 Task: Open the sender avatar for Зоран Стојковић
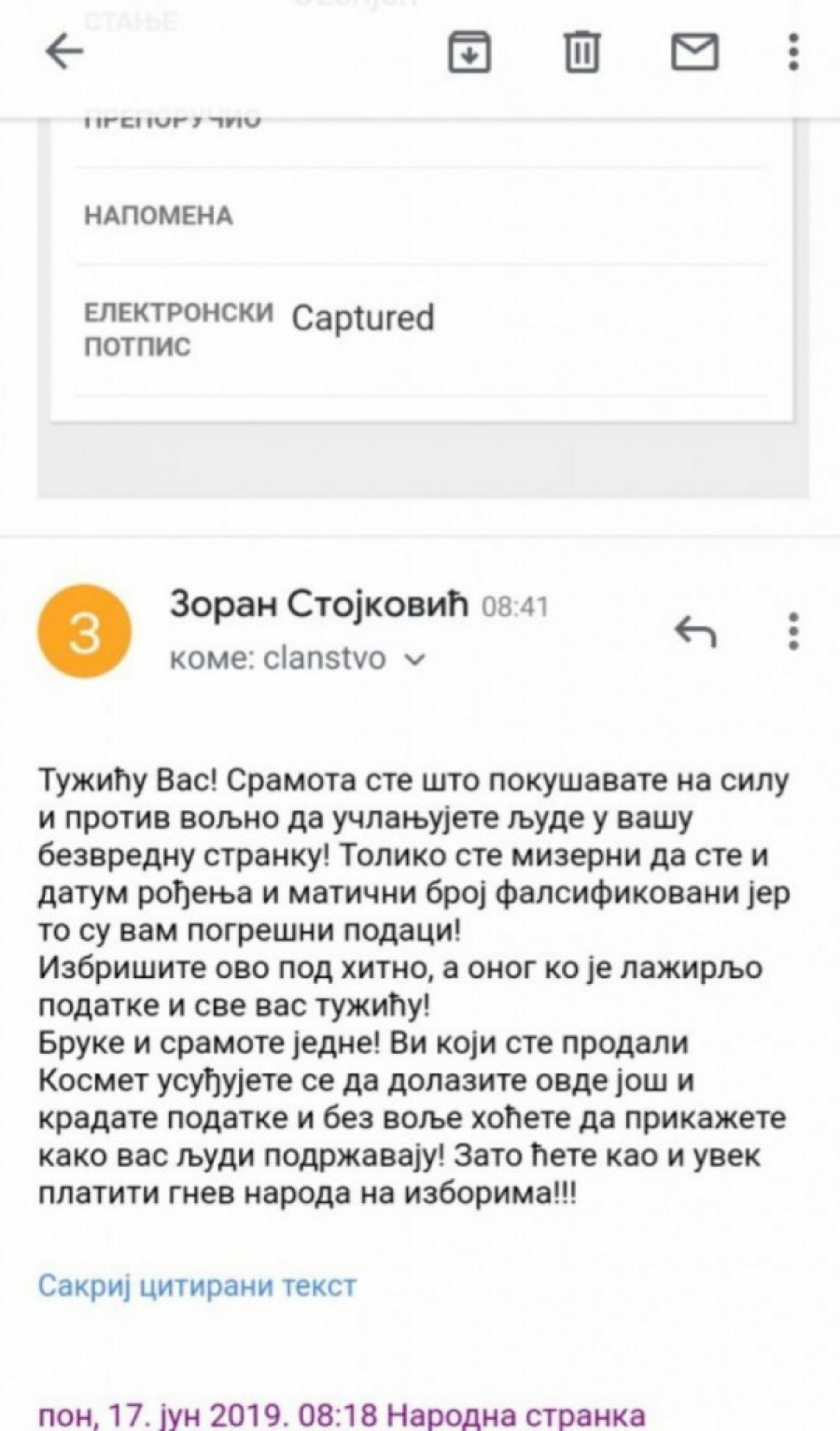coord(84,633)
